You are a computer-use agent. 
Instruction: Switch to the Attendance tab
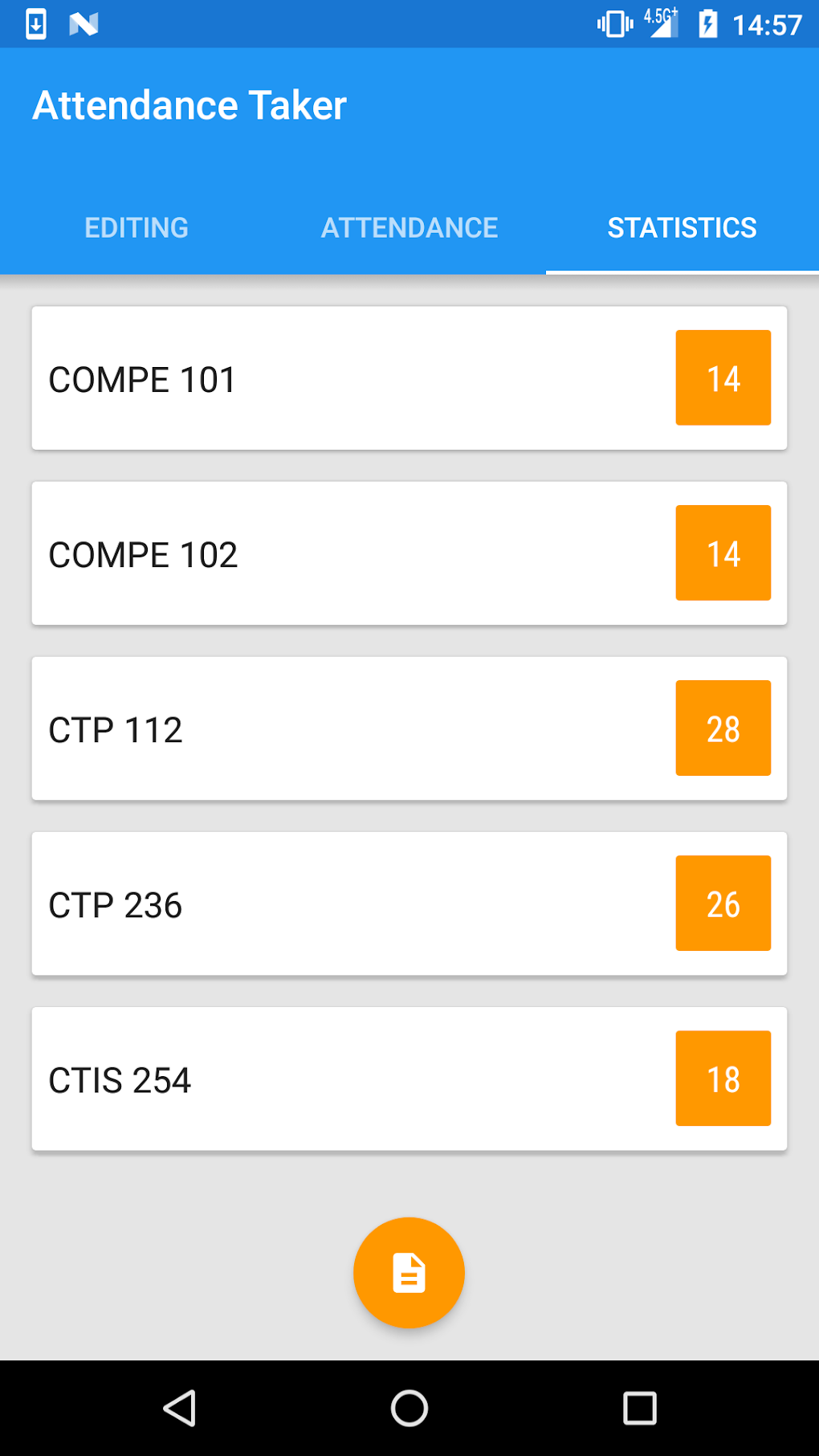click(x=409, y=228)
